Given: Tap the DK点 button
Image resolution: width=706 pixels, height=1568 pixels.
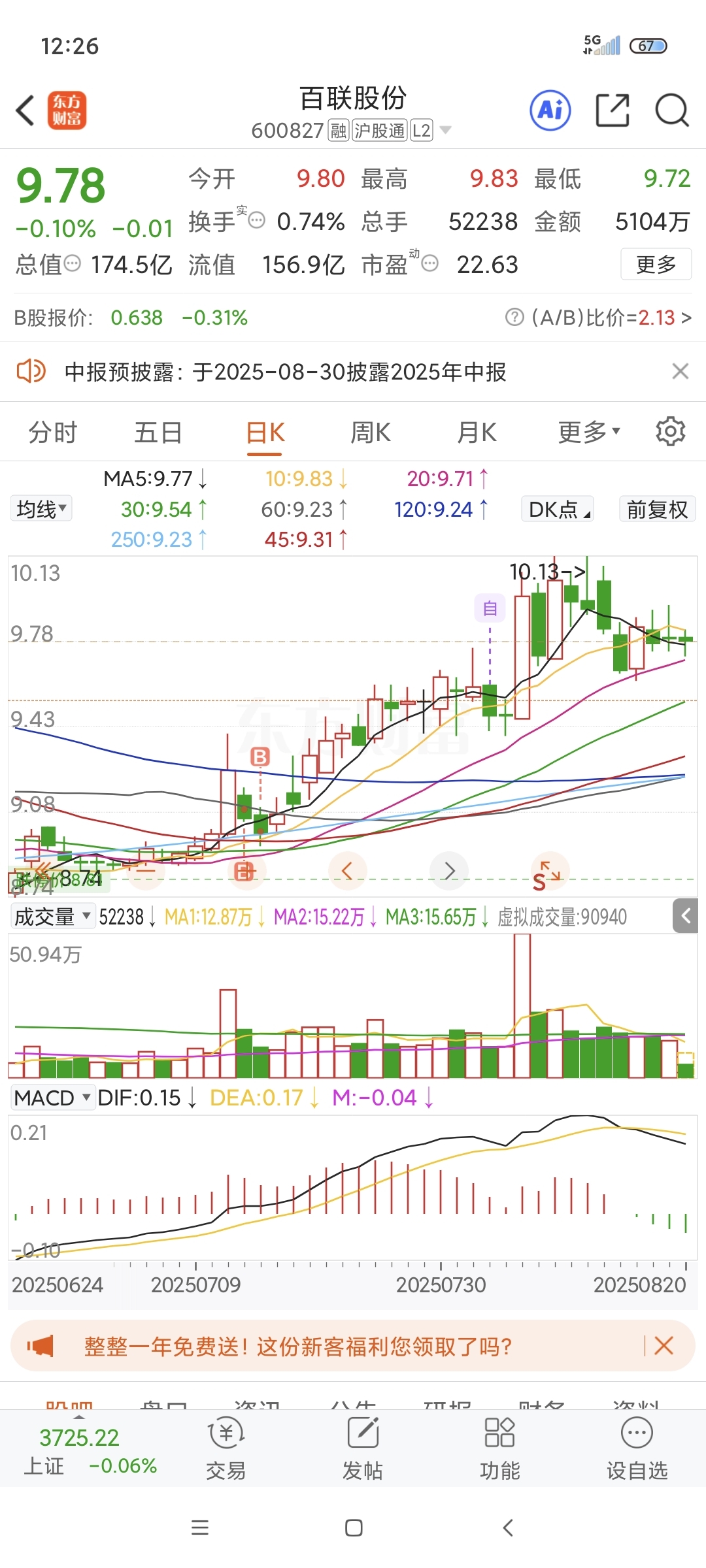Looking at the screenshot, I should click(558, 509).
